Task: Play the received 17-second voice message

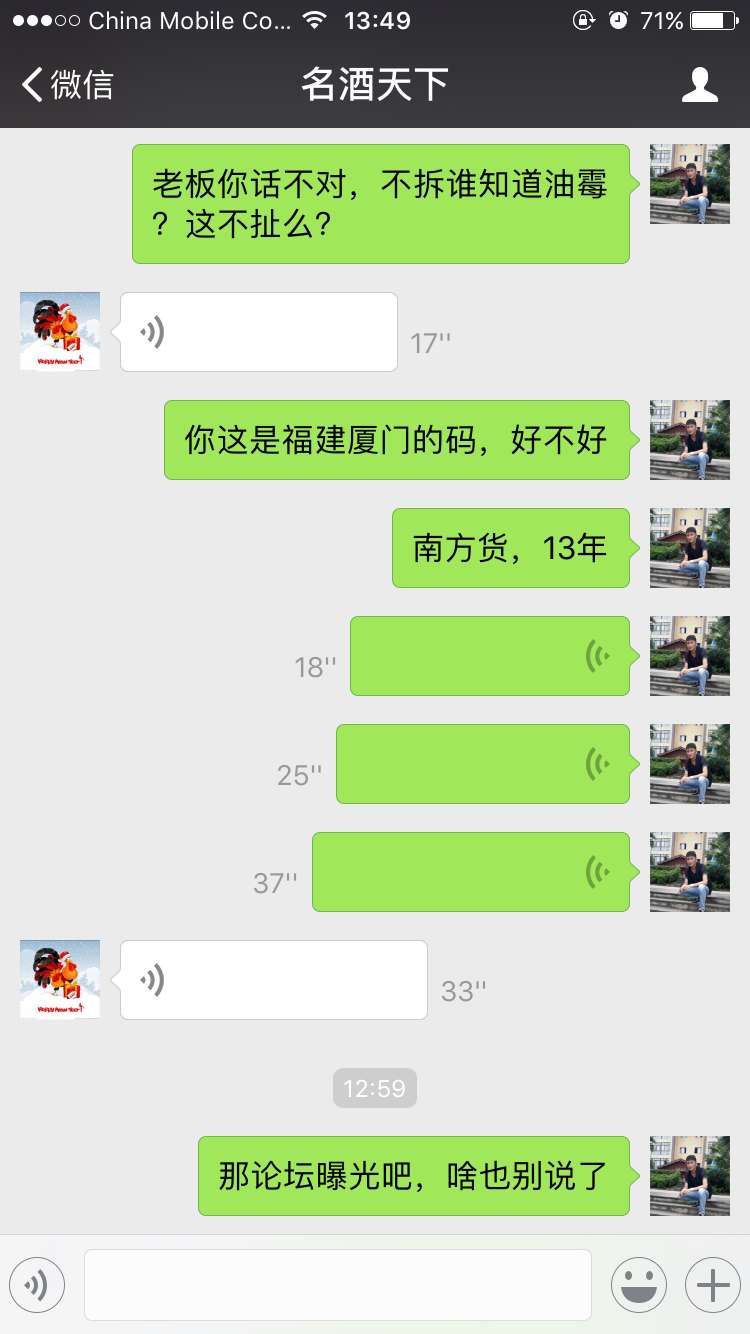Action: 258,332
